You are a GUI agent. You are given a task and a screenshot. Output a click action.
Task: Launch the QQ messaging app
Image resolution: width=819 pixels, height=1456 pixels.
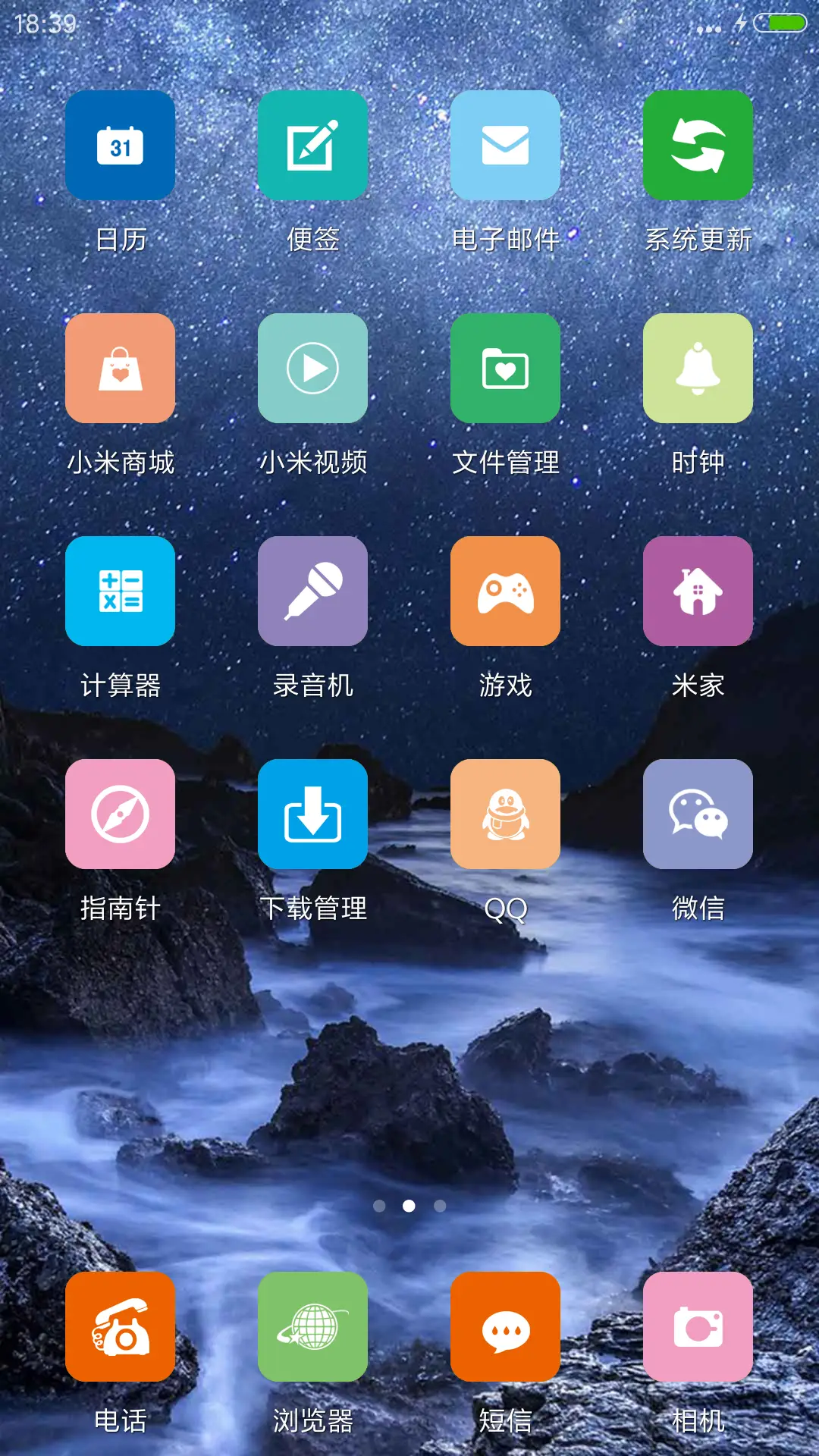click(505, 813)
